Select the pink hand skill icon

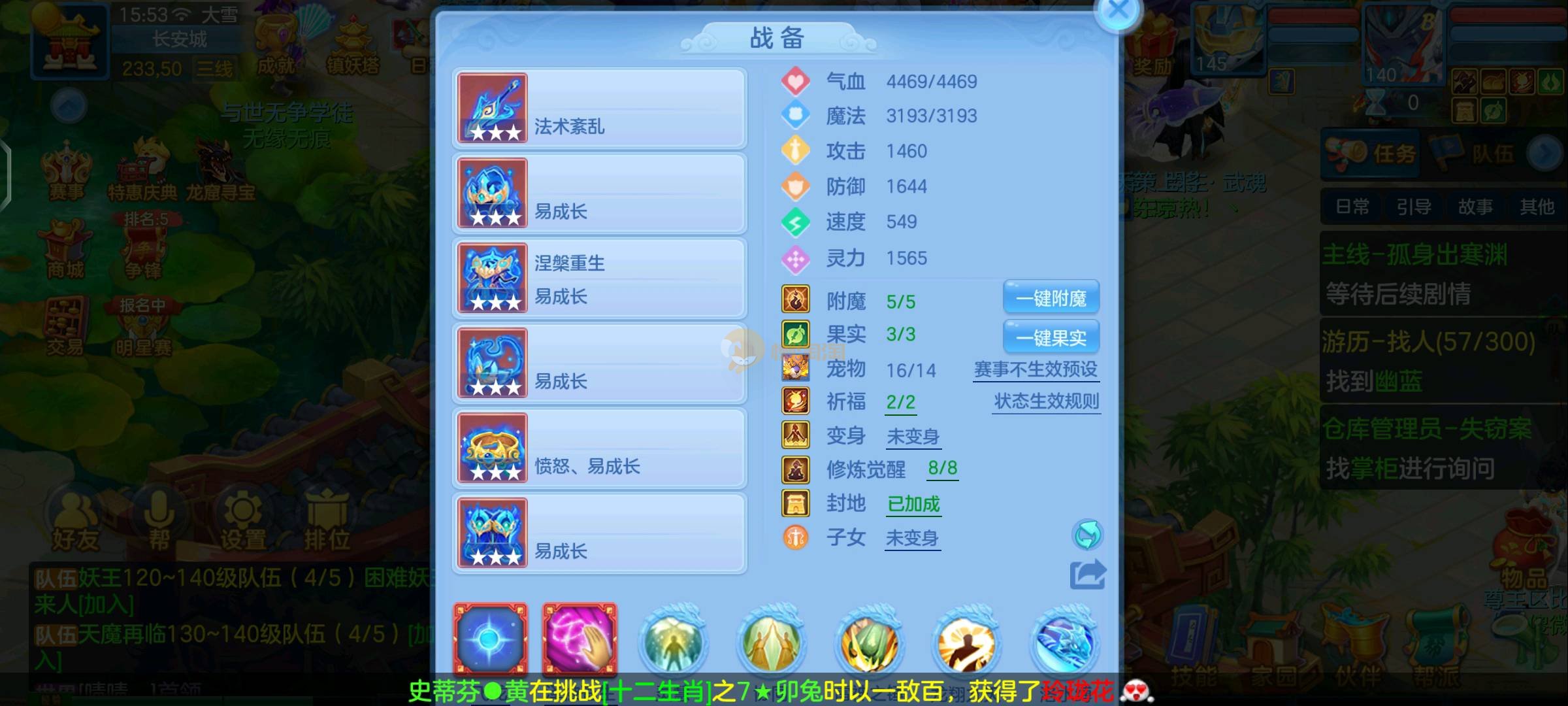point(579,639)
